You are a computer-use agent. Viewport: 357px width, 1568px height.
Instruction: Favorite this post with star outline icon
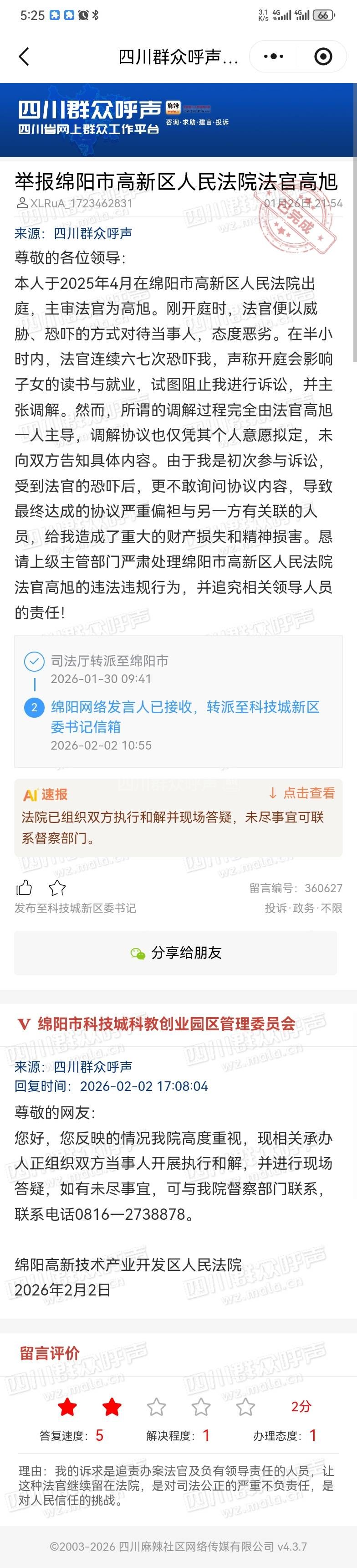click(57, 888)
